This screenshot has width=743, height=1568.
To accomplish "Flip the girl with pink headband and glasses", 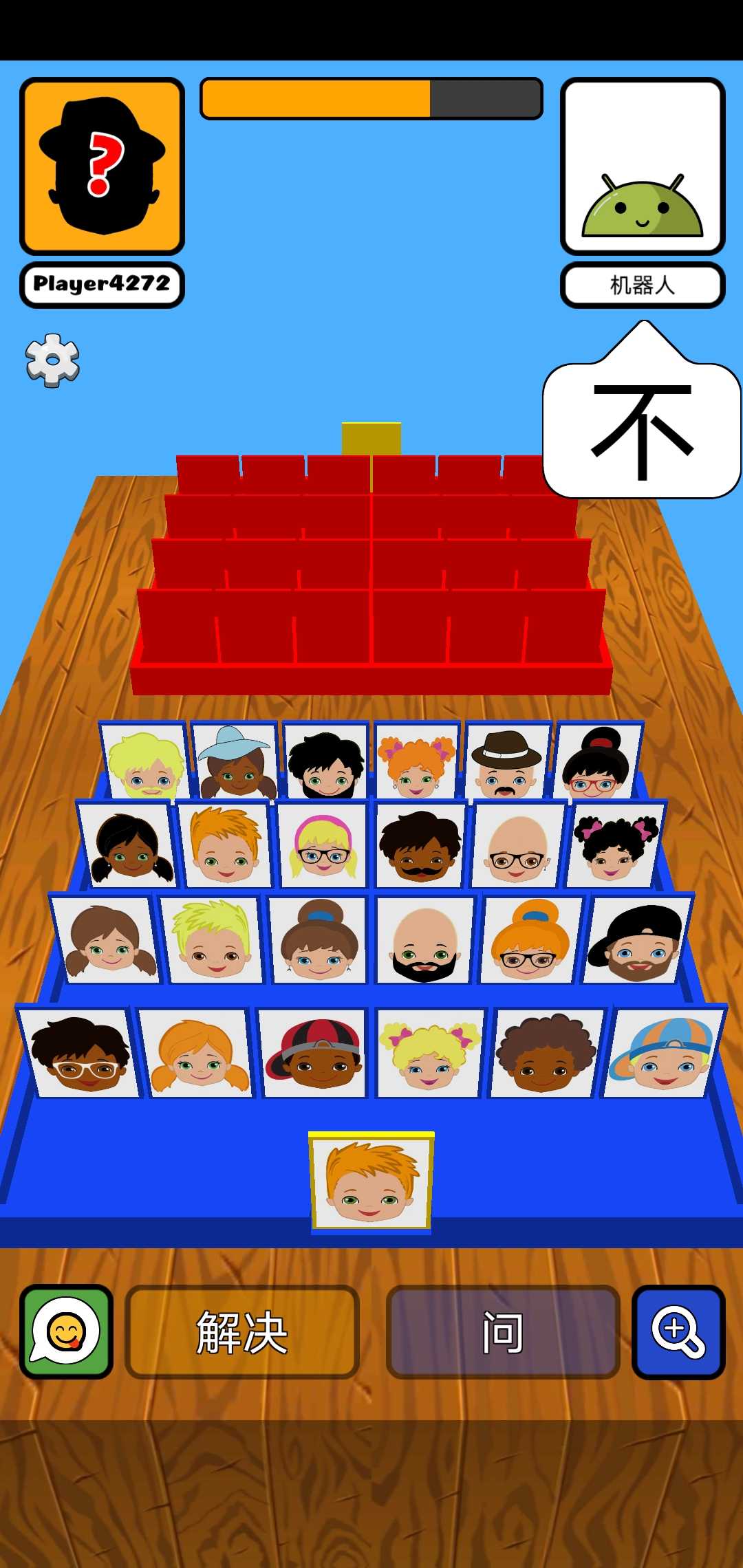I will click(x=323, y=845).
